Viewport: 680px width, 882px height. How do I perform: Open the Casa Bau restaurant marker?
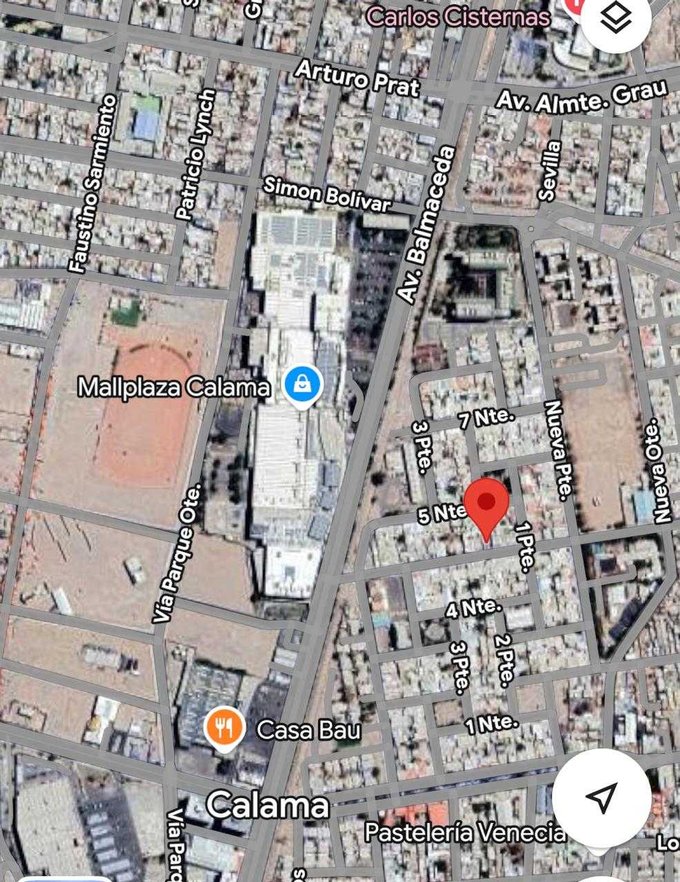point(225,729)
